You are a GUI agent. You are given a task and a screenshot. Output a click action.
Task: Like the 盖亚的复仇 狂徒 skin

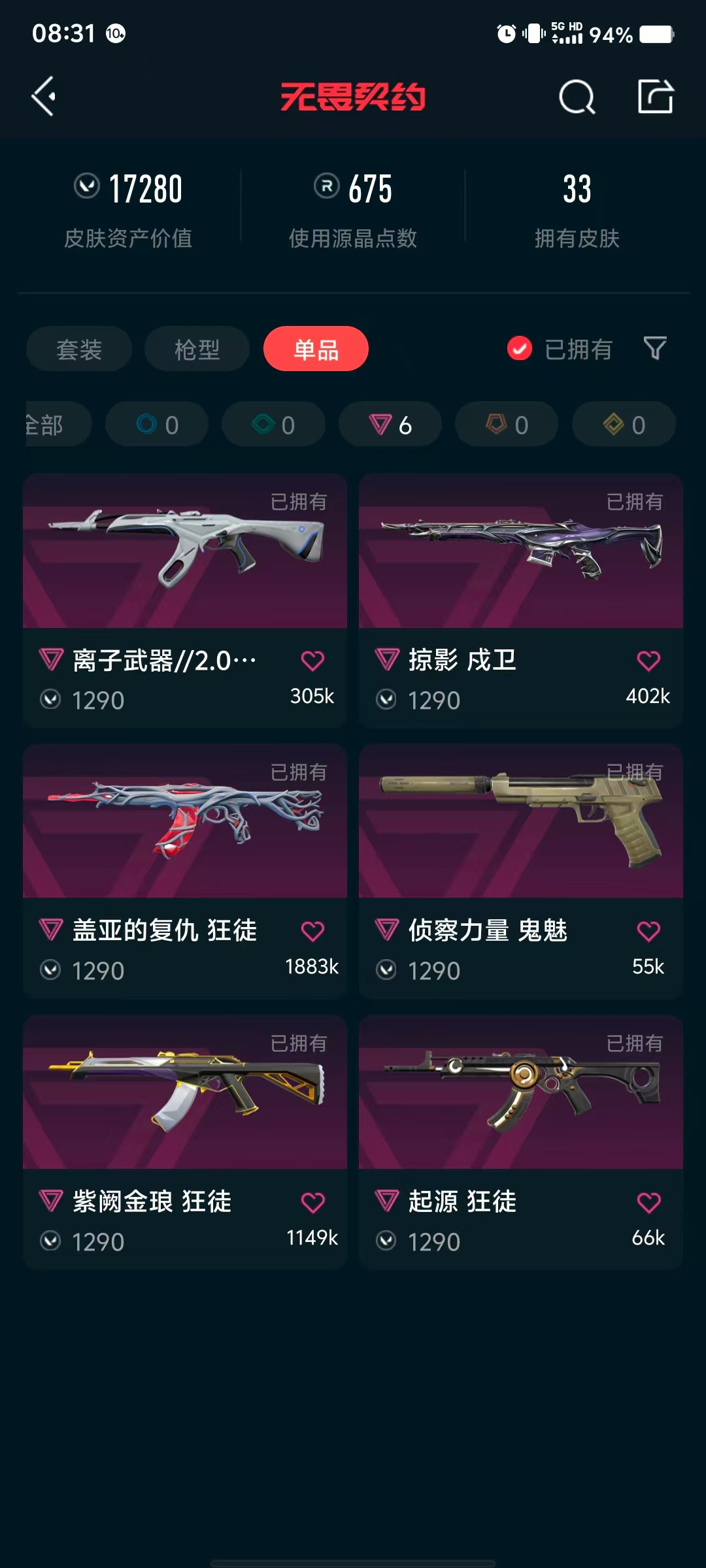312,931
